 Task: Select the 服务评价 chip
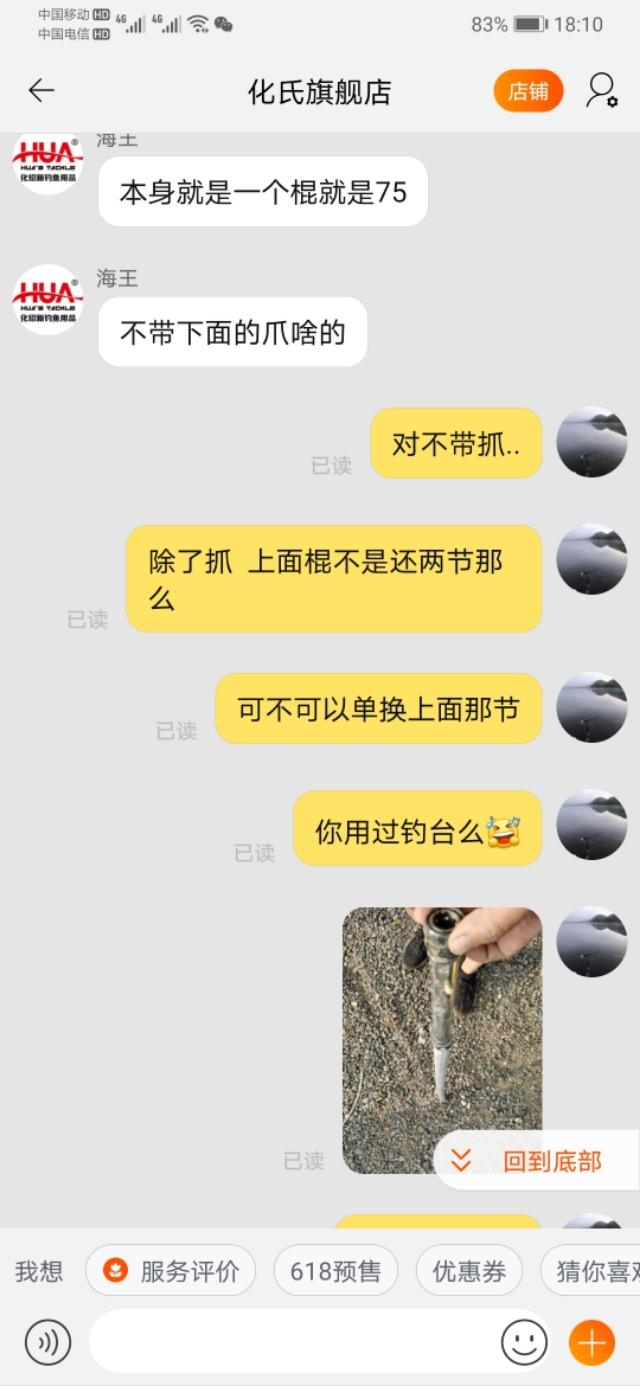[171, 1271]
